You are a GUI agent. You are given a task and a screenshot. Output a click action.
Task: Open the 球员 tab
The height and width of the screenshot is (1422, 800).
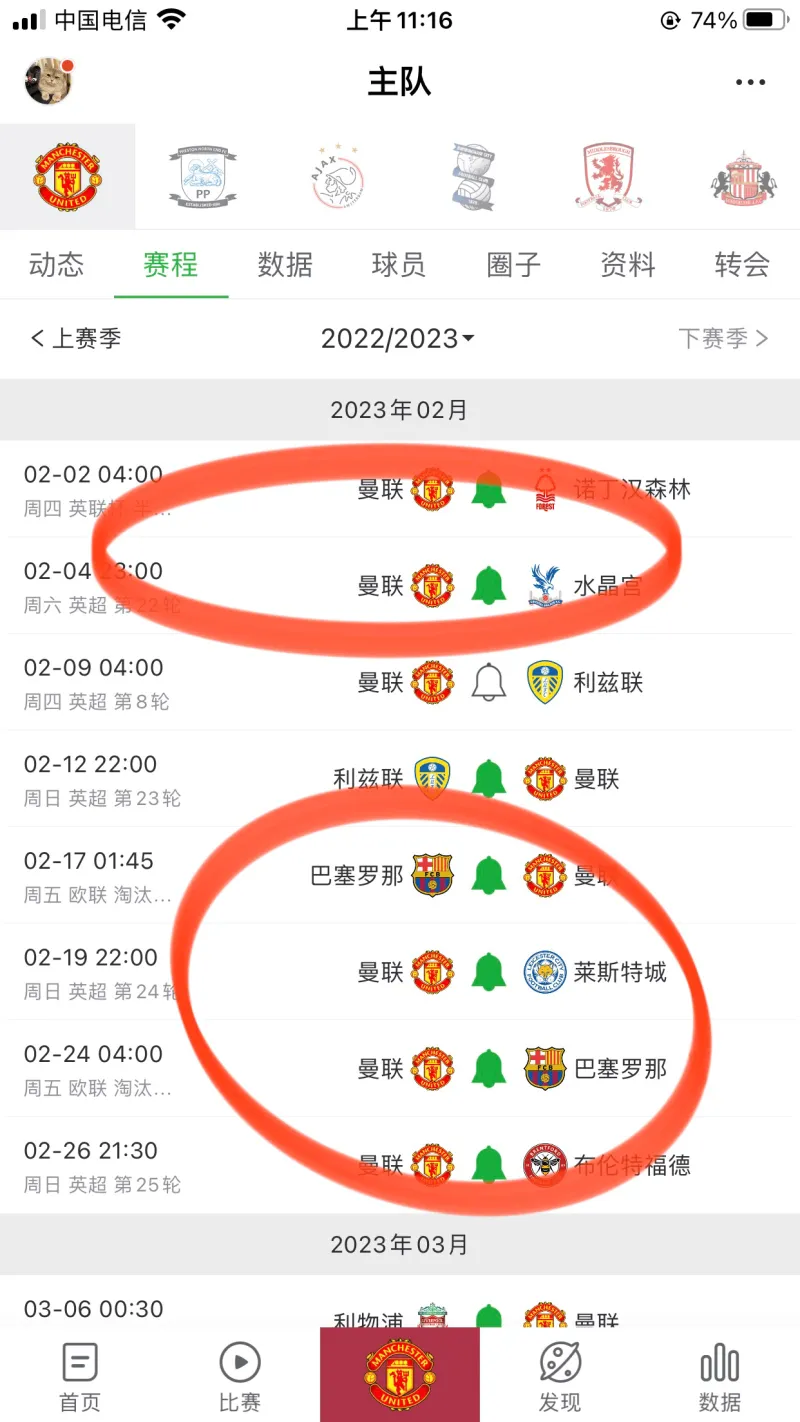(399, 265)
